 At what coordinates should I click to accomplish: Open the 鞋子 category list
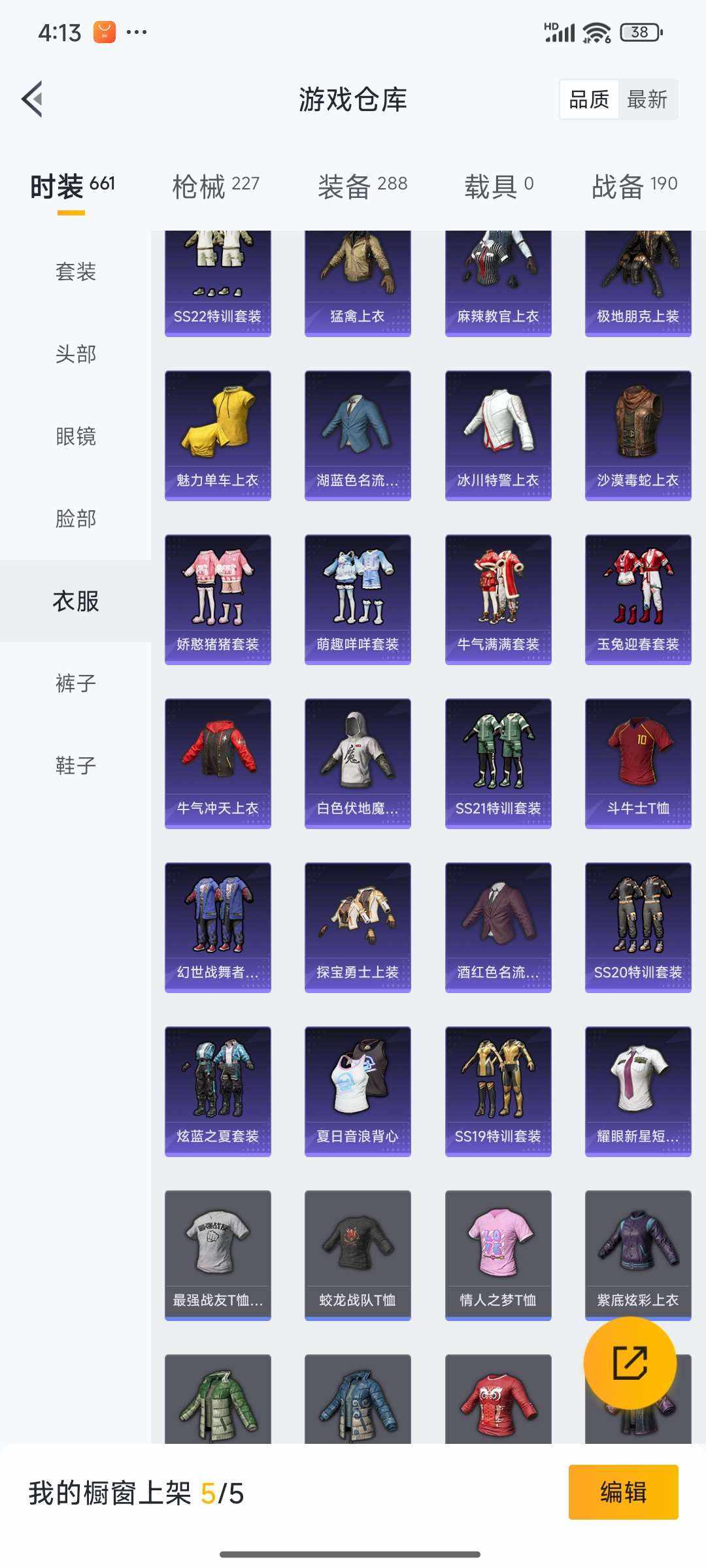75,766
